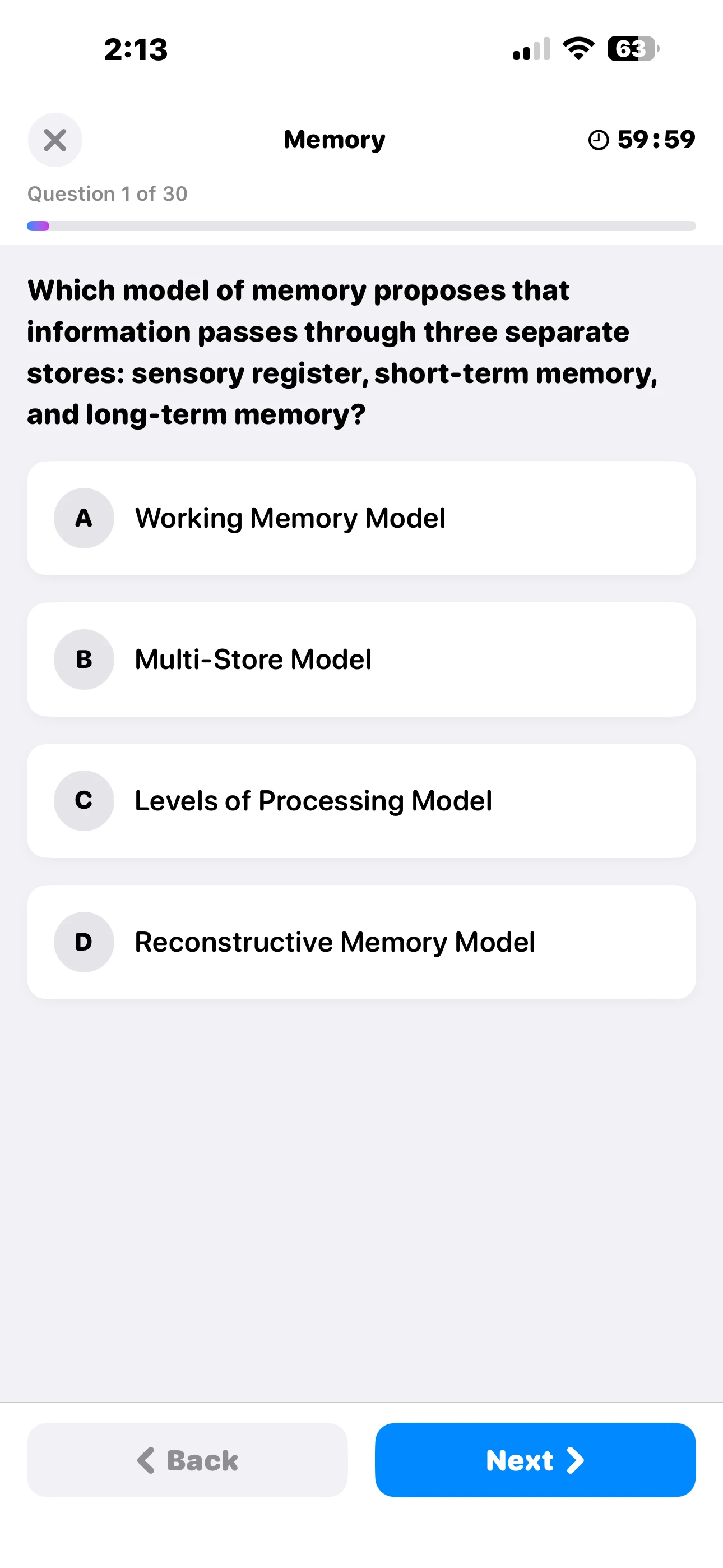Select the Levels of Processing Model answer

click(361, 800)
